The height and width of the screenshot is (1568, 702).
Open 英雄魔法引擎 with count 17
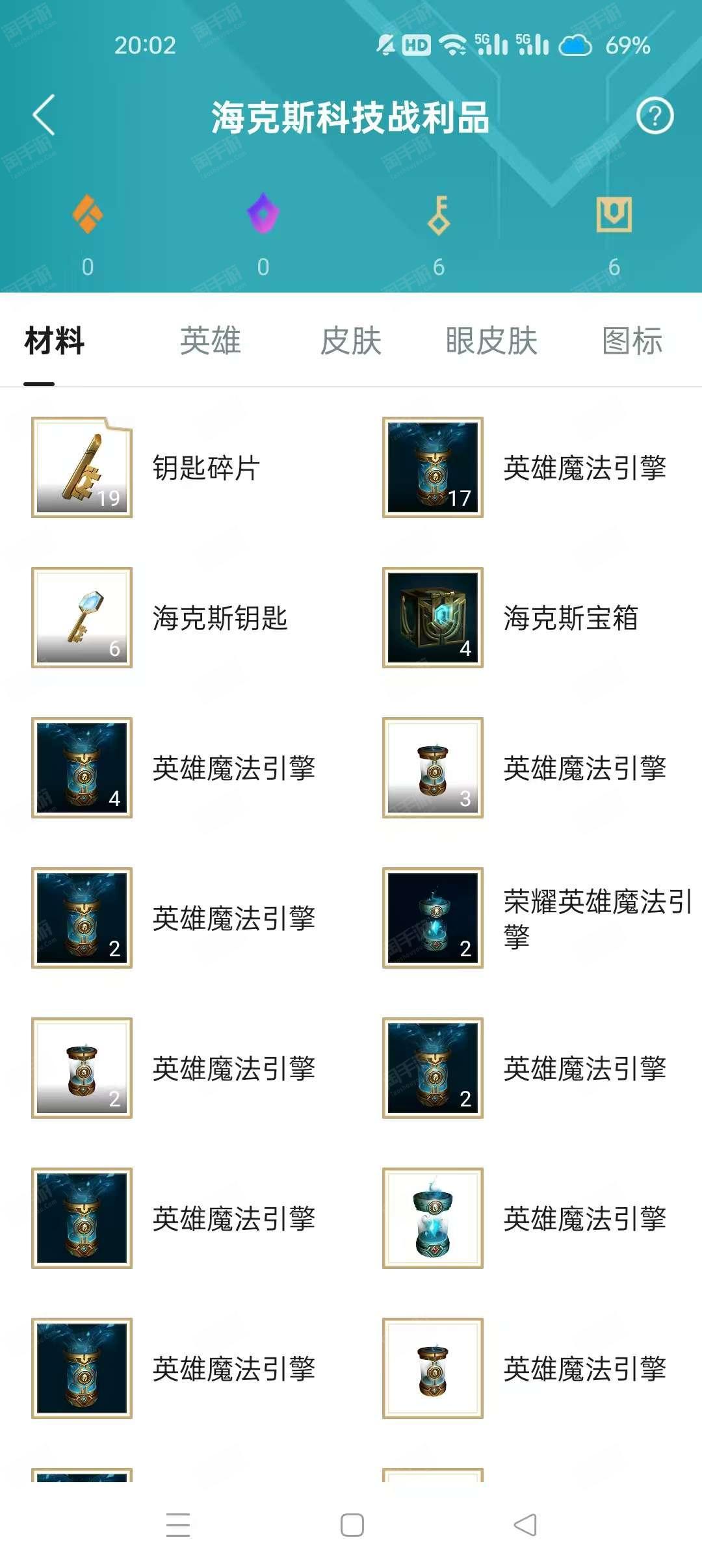pos(433,467)
